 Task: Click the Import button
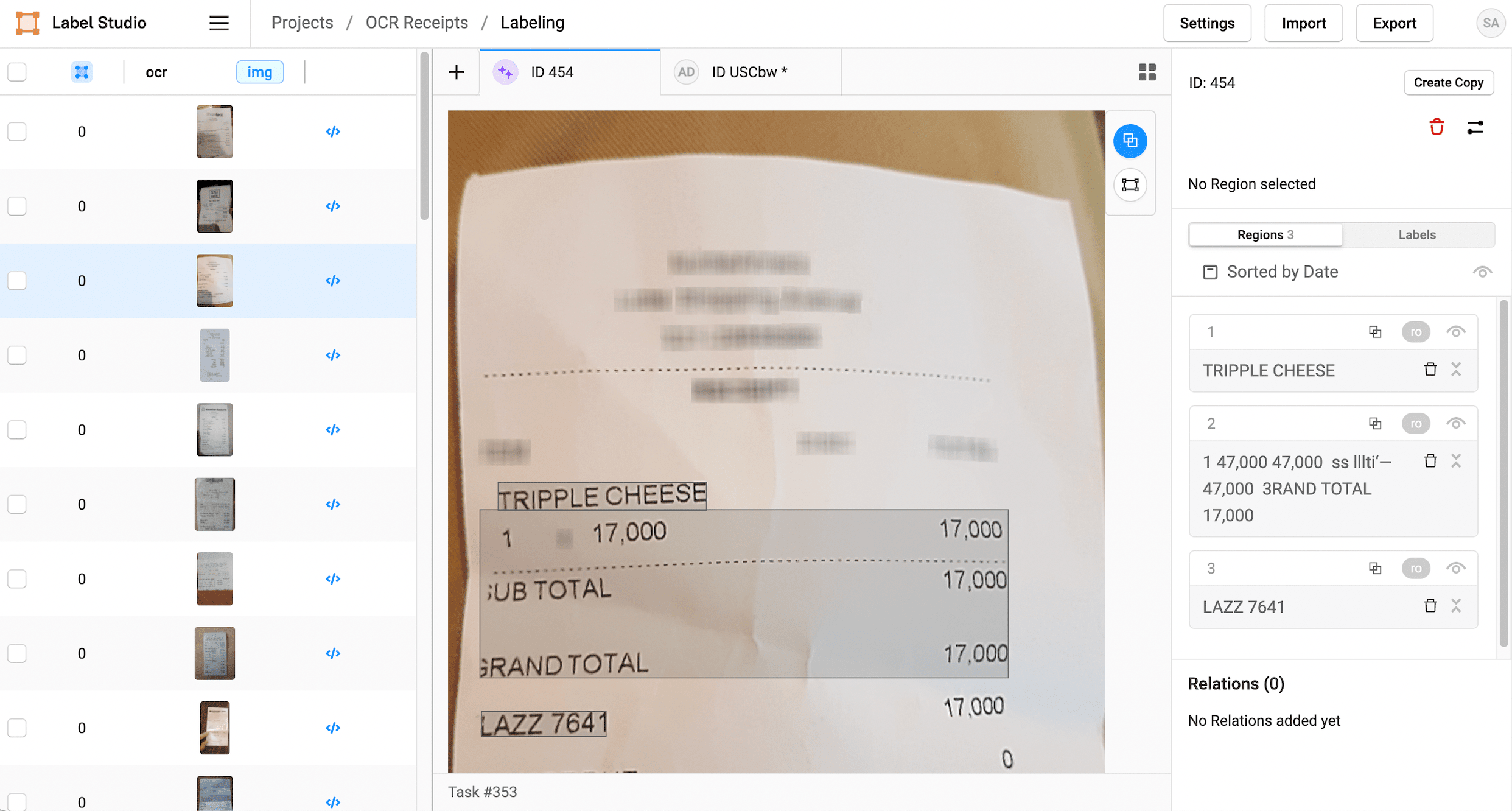[x=1303, y=23]
